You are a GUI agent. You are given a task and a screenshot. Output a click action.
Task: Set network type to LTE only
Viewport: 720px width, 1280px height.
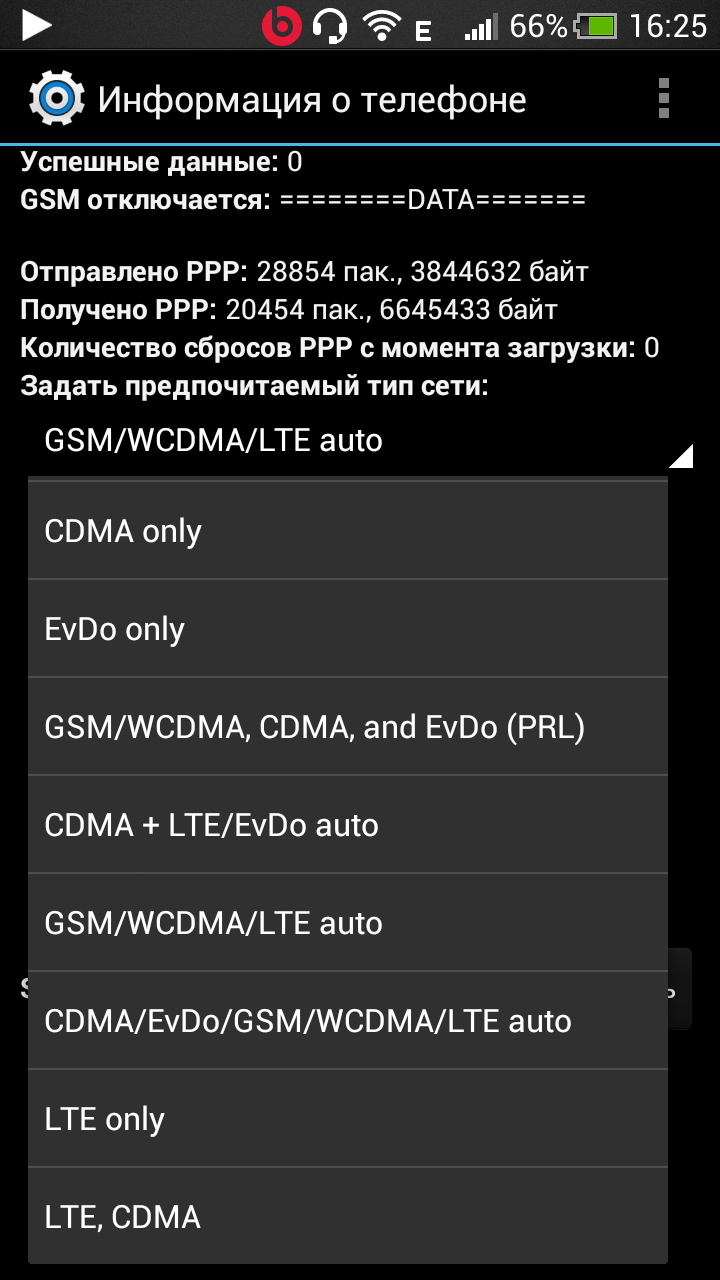(347, 1119)
